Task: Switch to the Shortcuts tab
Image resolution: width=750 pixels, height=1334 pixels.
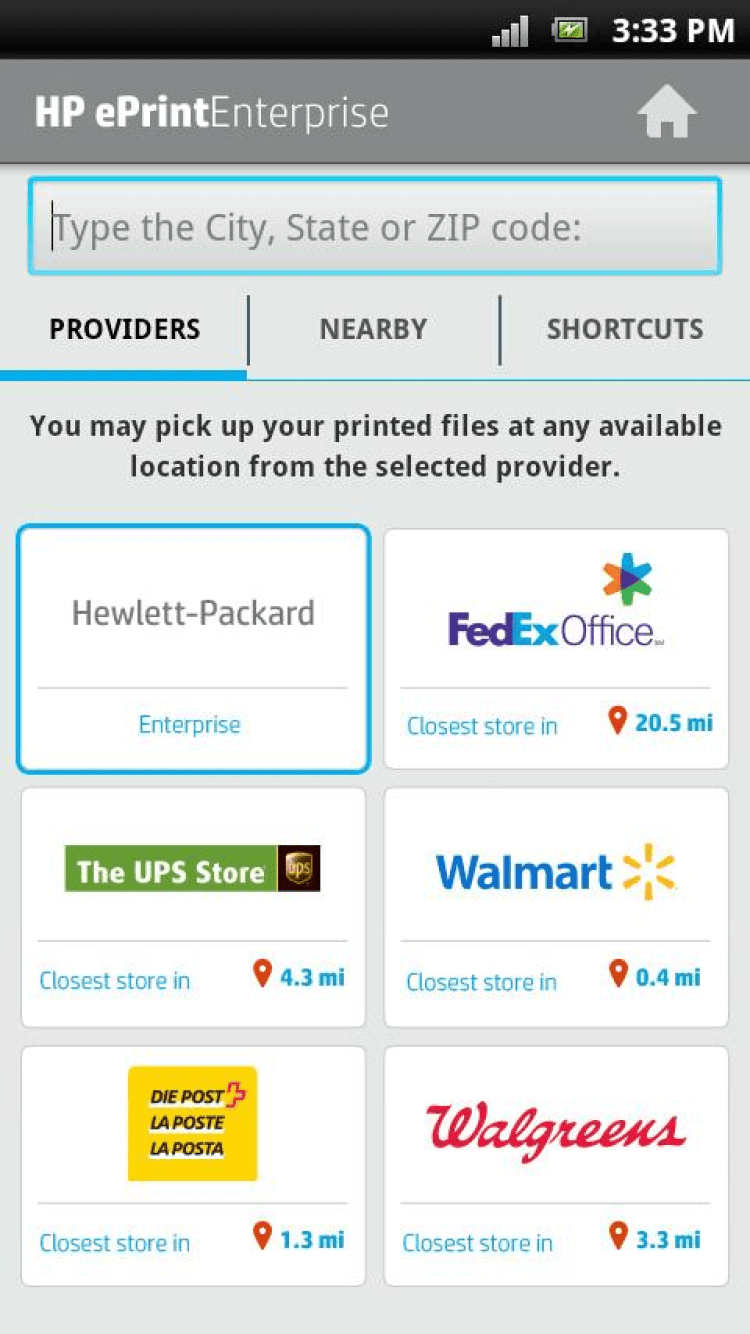Action: point(625,329)
